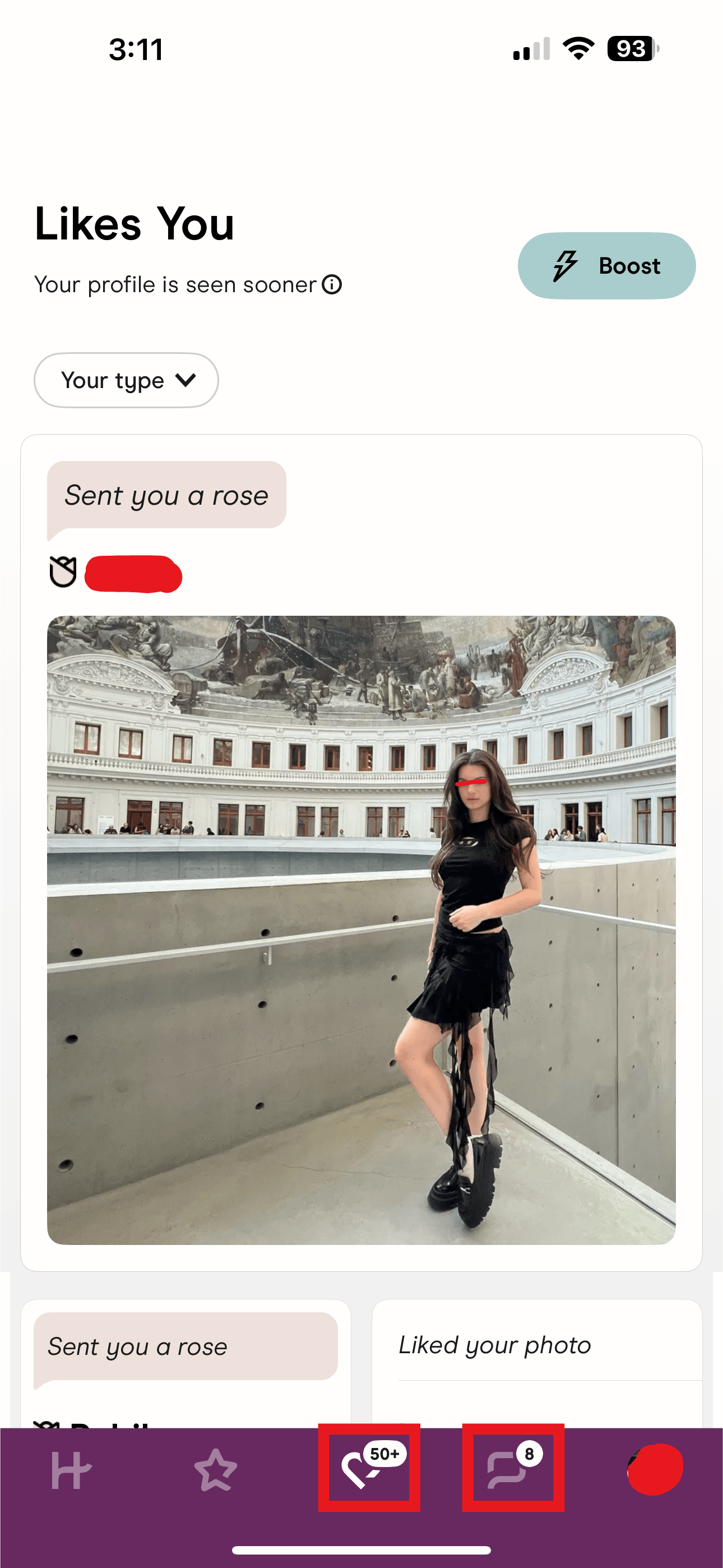723x1568 pixels.
Task: Tap the info icon next to profile visibility text
Action: pos(331,284)
